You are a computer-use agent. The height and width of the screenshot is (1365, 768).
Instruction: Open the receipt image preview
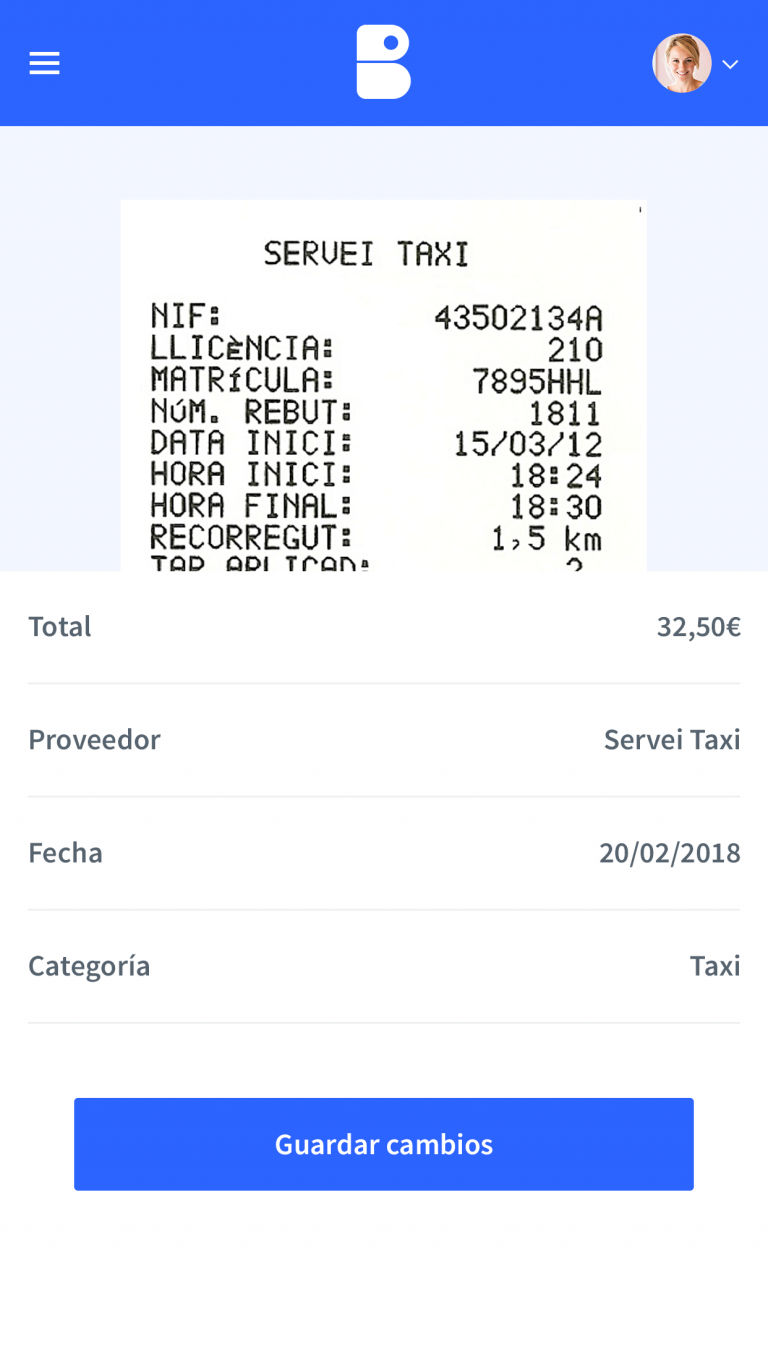pos(383,385)
